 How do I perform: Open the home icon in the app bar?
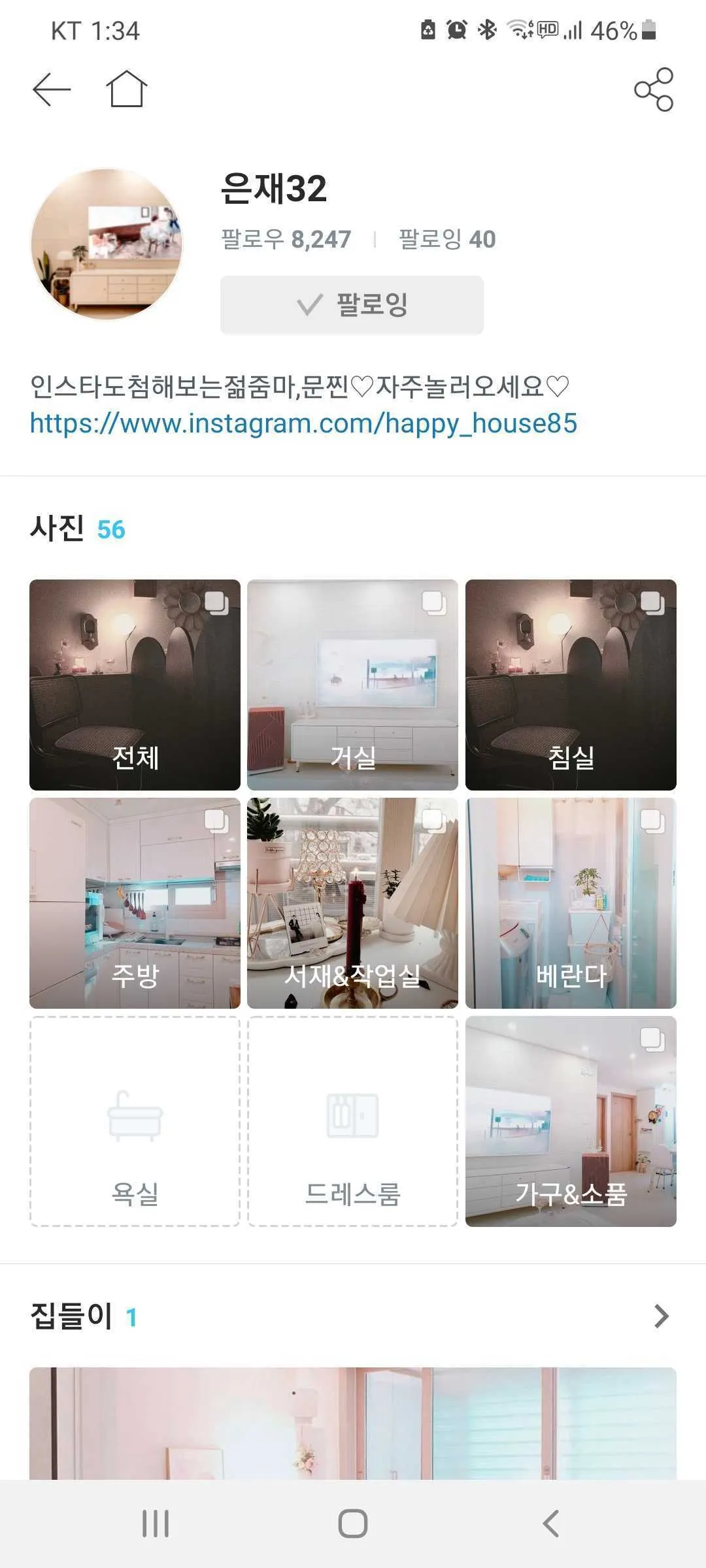point(127,90)
